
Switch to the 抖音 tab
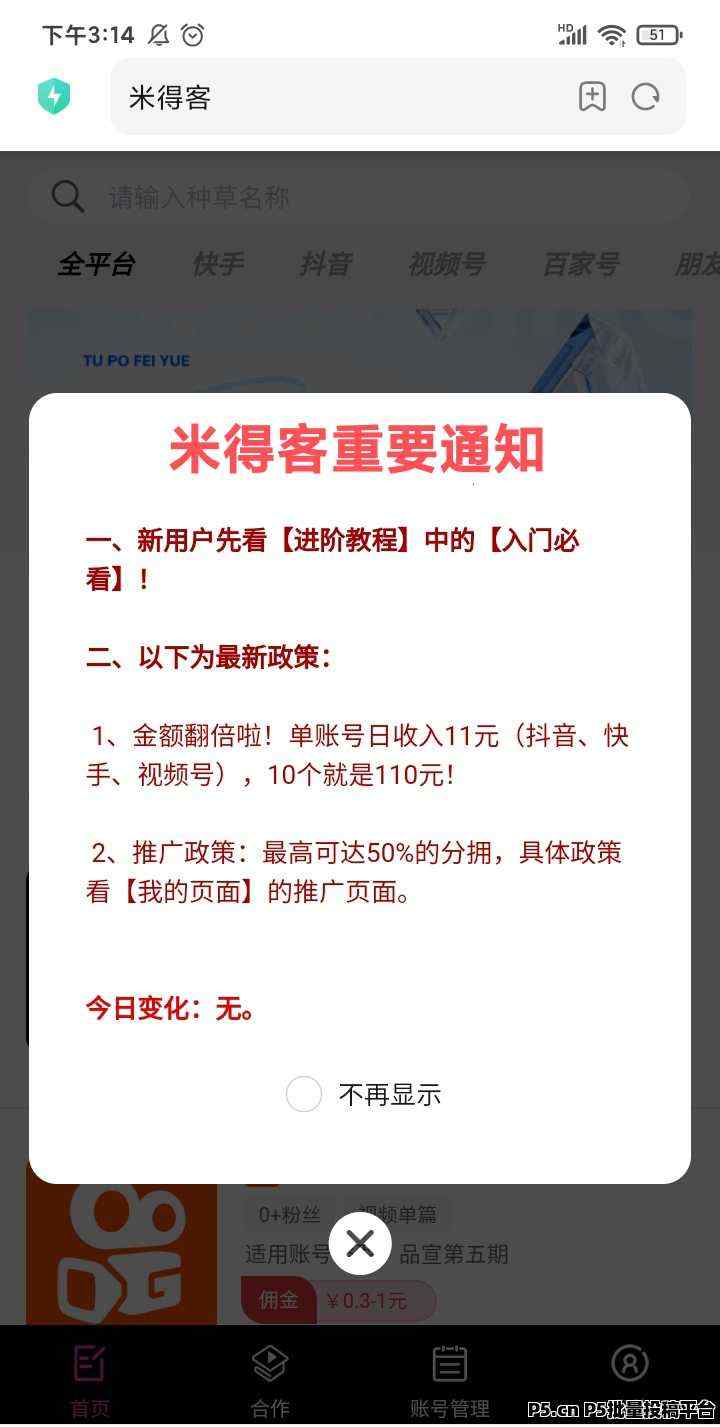(325, 264)
